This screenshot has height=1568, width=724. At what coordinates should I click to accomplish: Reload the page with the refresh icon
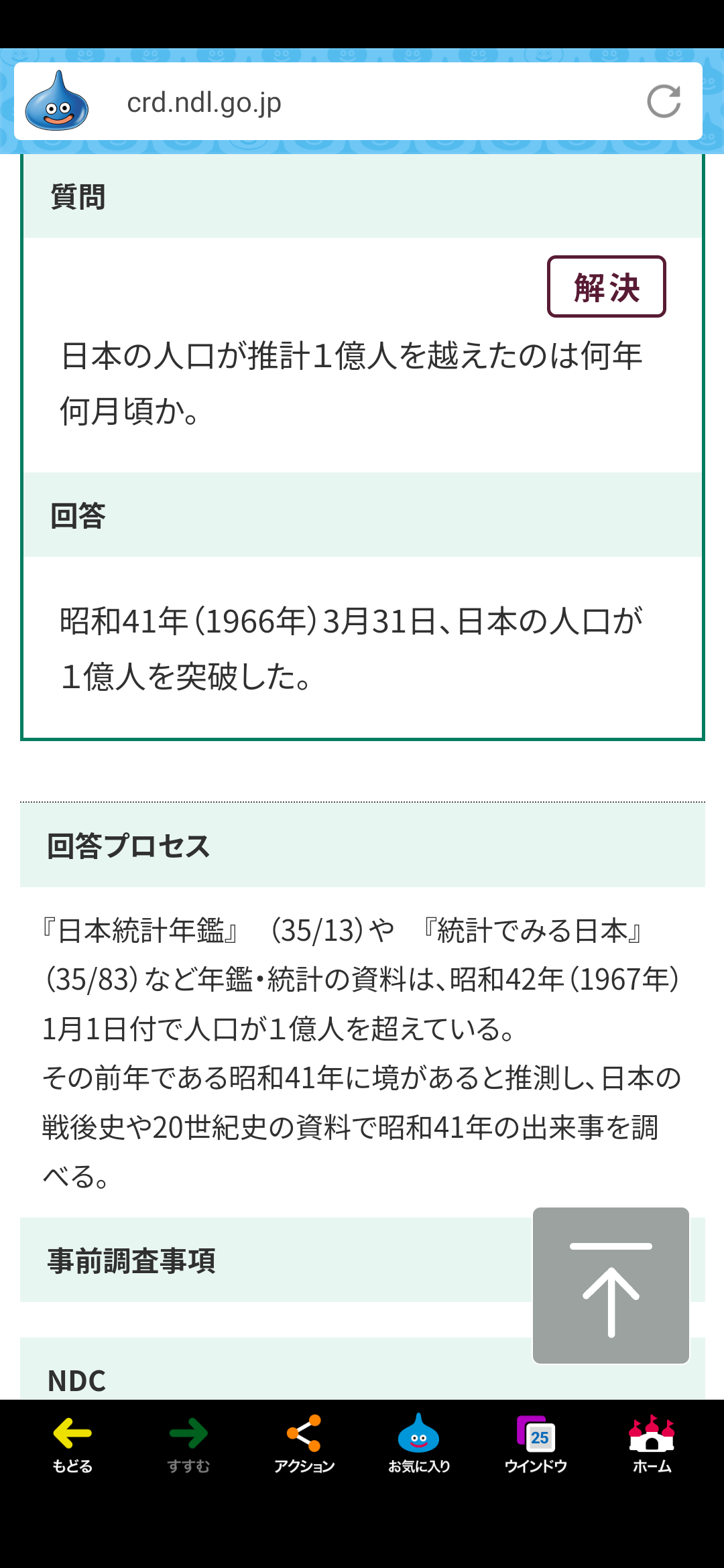click(664, 102)
